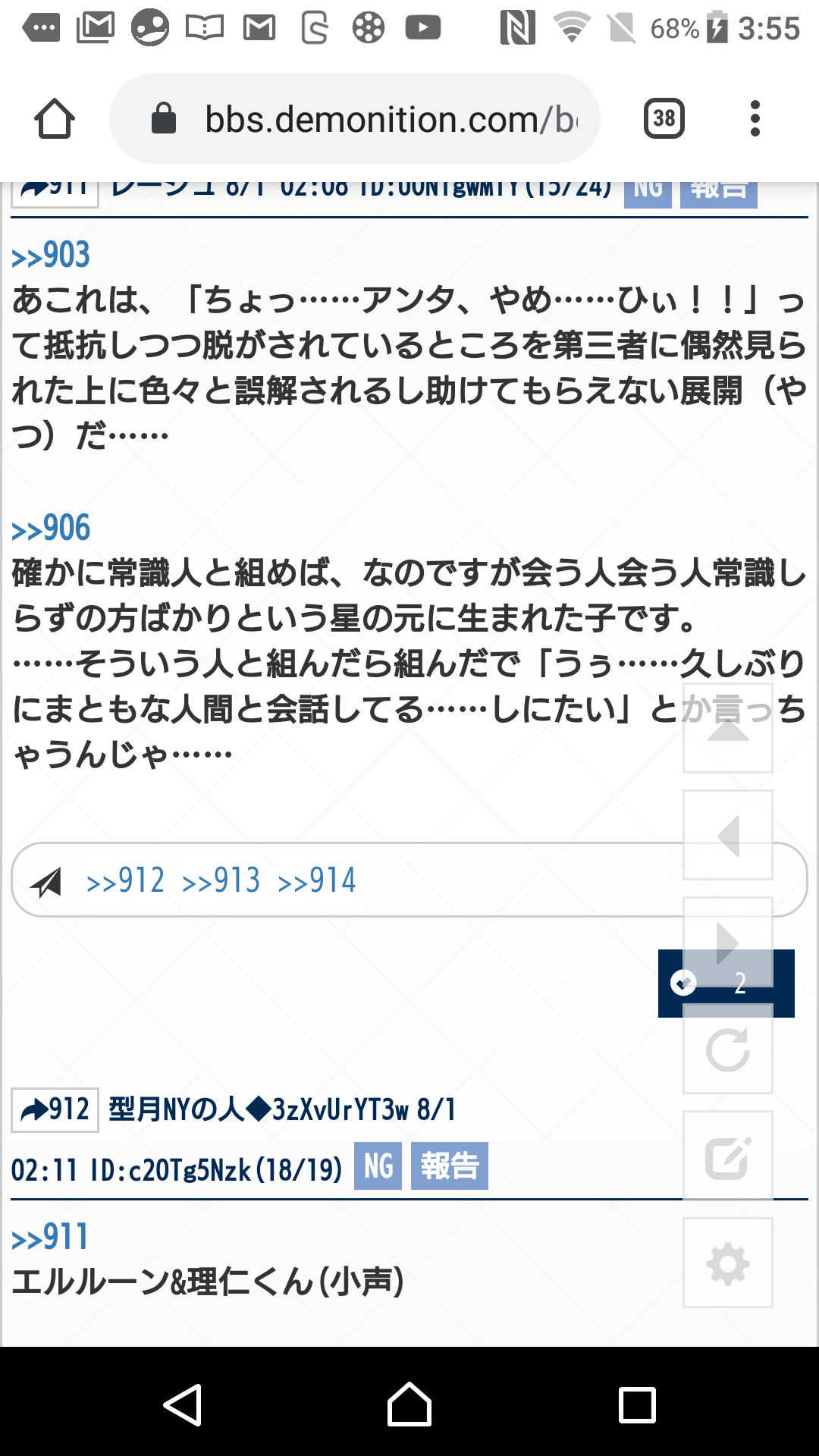Reload the thread with the refresh button

point(727,1050)
